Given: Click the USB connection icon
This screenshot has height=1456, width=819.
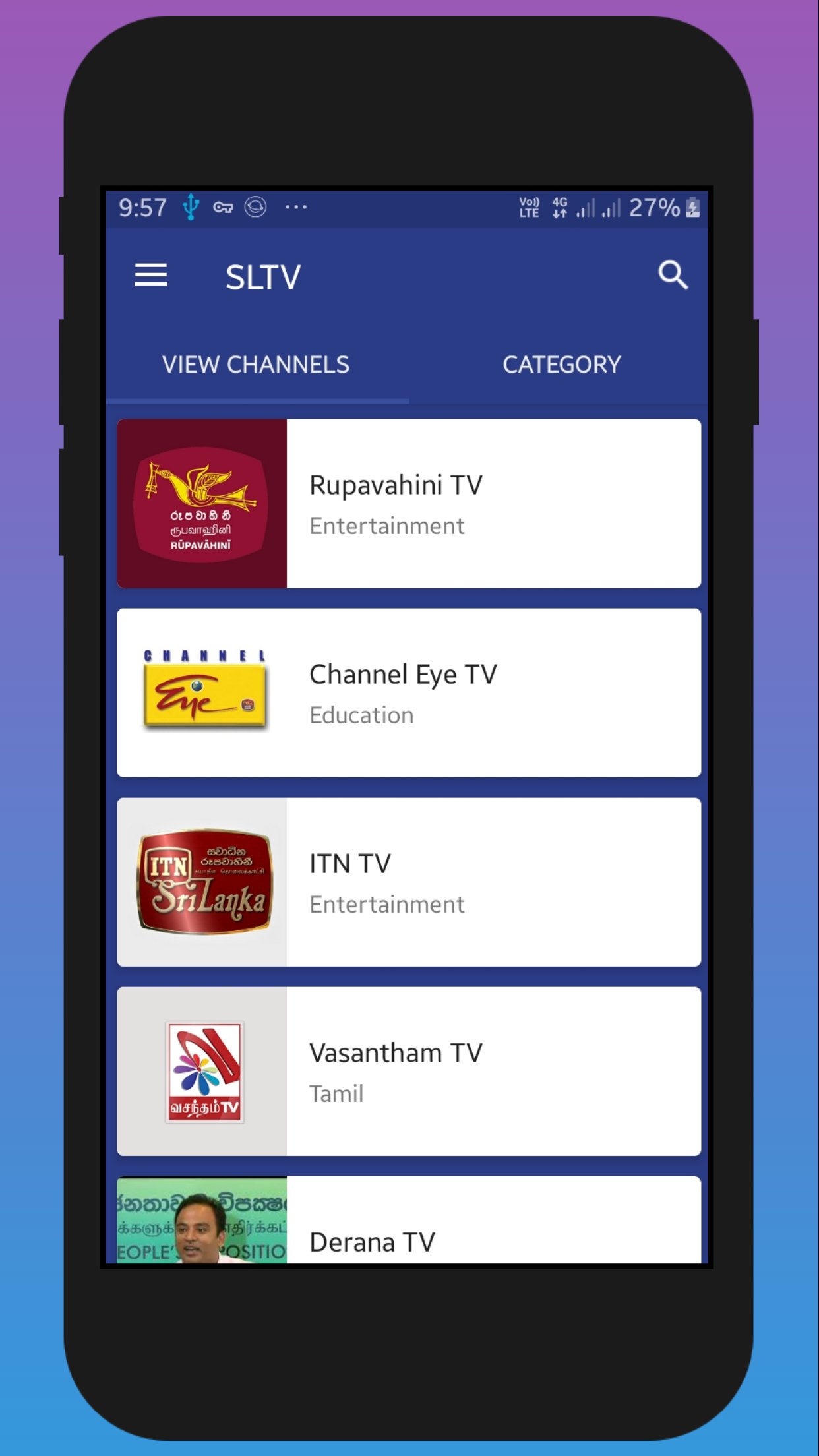Looking at the screenshot, I should pos(189,206).
